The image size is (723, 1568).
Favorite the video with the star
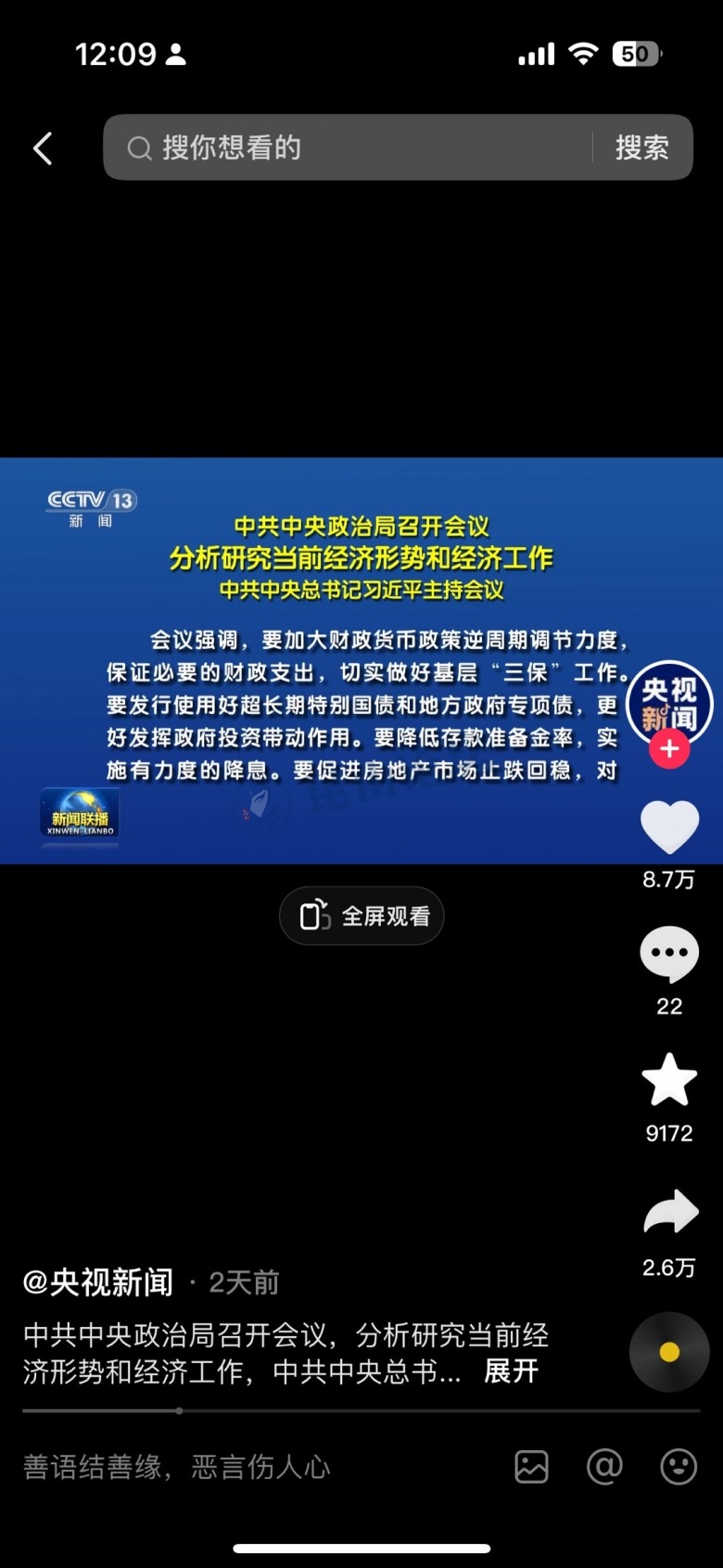click(669, 1080)
